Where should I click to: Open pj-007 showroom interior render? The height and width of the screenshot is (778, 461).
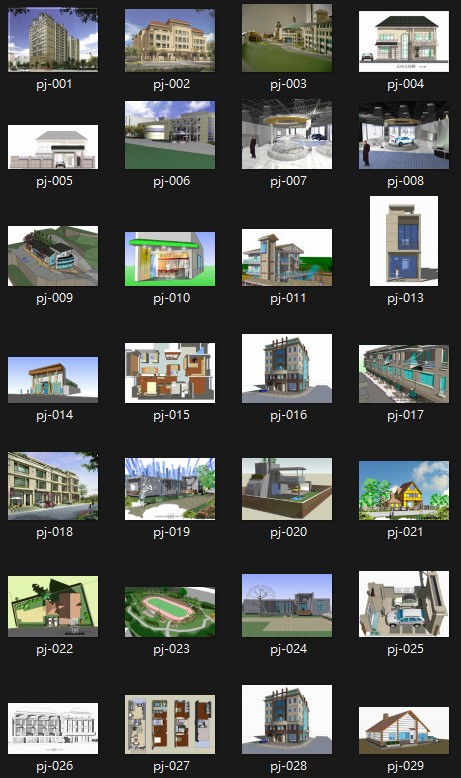click(x=287, y=134)
